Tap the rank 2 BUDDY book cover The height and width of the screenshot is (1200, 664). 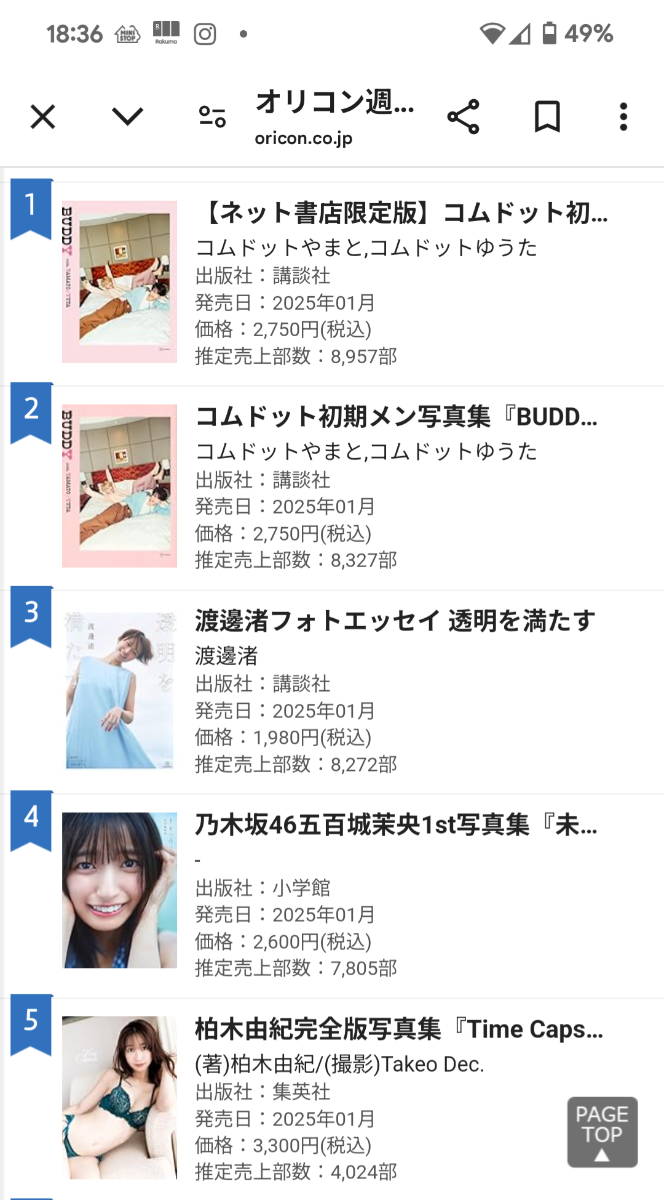tap(119, 486)
